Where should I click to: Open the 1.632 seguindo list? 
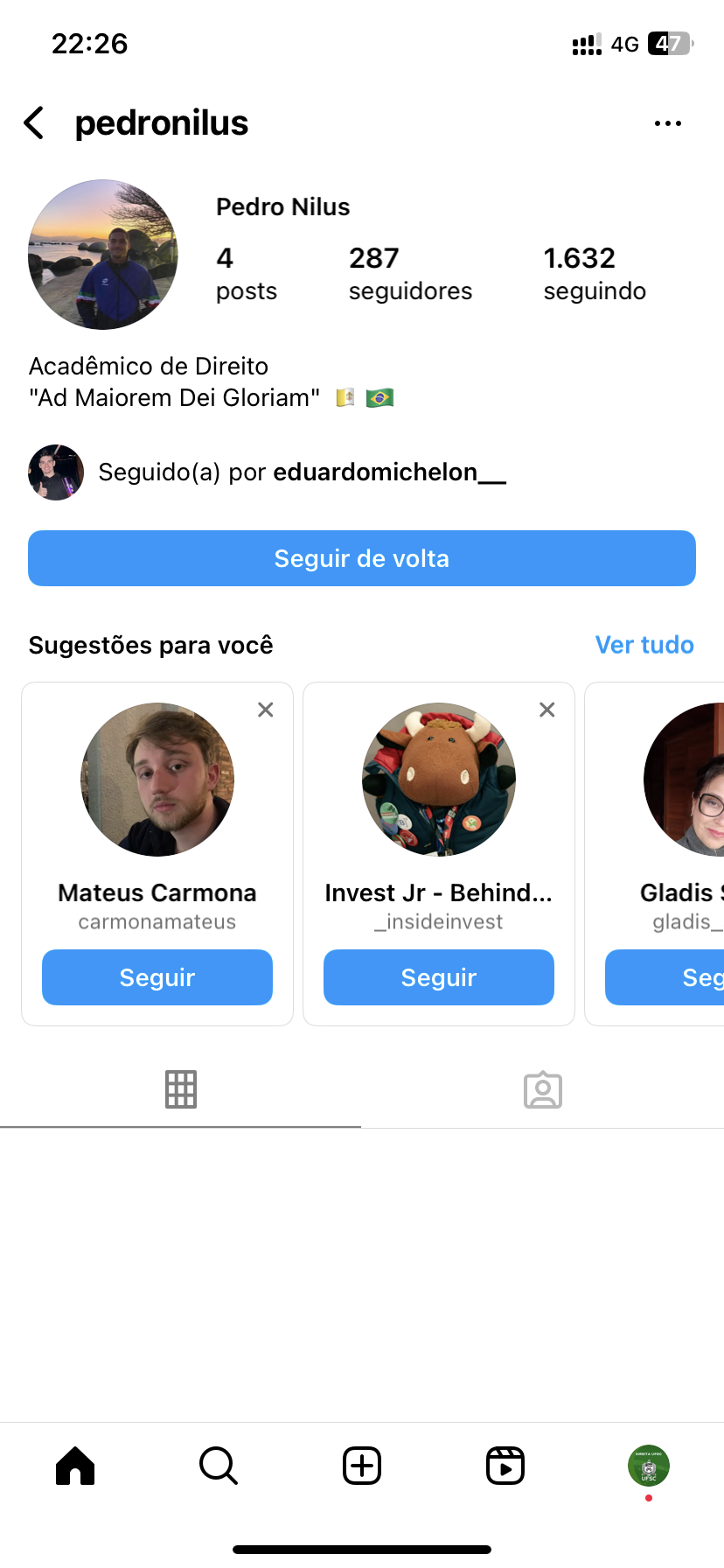coord(594,273)
